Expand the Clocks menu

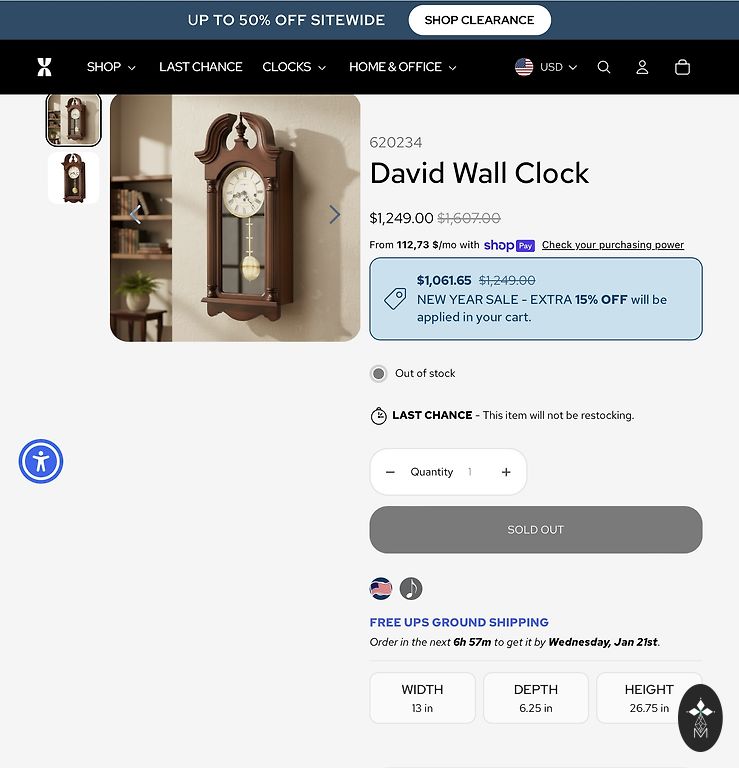pyautogui.click(x=294, y=67)
